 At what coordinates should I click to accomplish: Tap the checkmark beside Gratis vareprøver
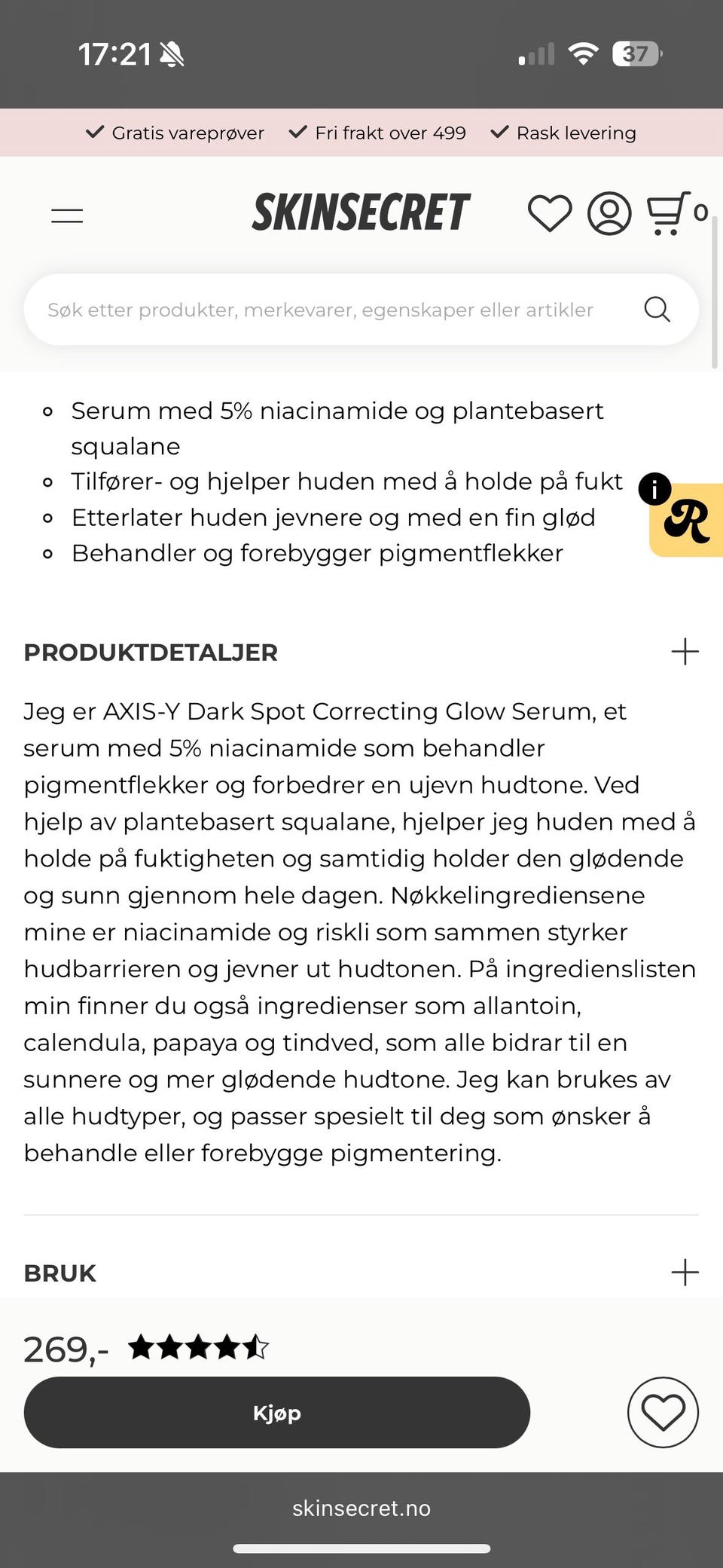(95, 131)
